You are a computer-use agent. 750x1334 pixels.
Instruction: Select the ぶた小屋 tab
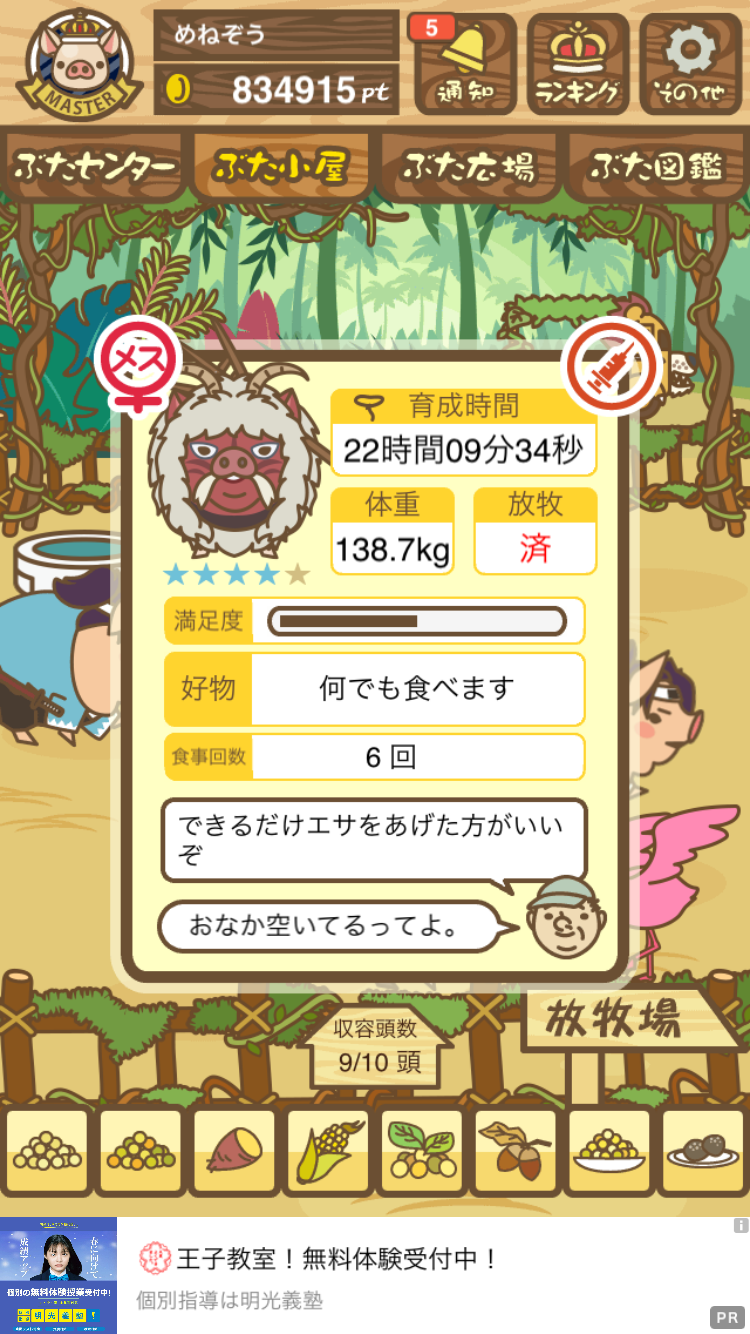281,167
